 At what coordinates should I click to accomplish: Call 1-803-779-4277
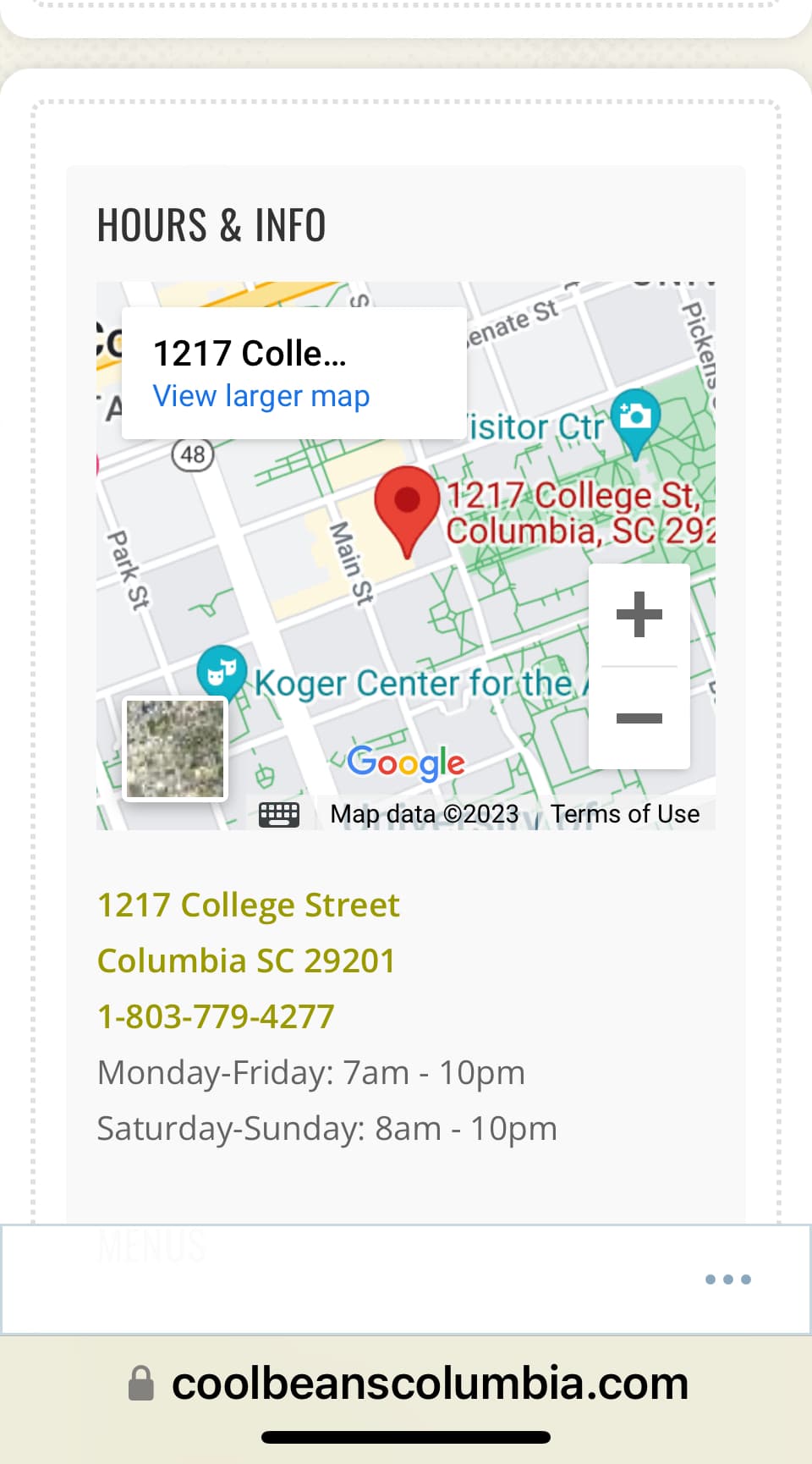[216, 1016]
